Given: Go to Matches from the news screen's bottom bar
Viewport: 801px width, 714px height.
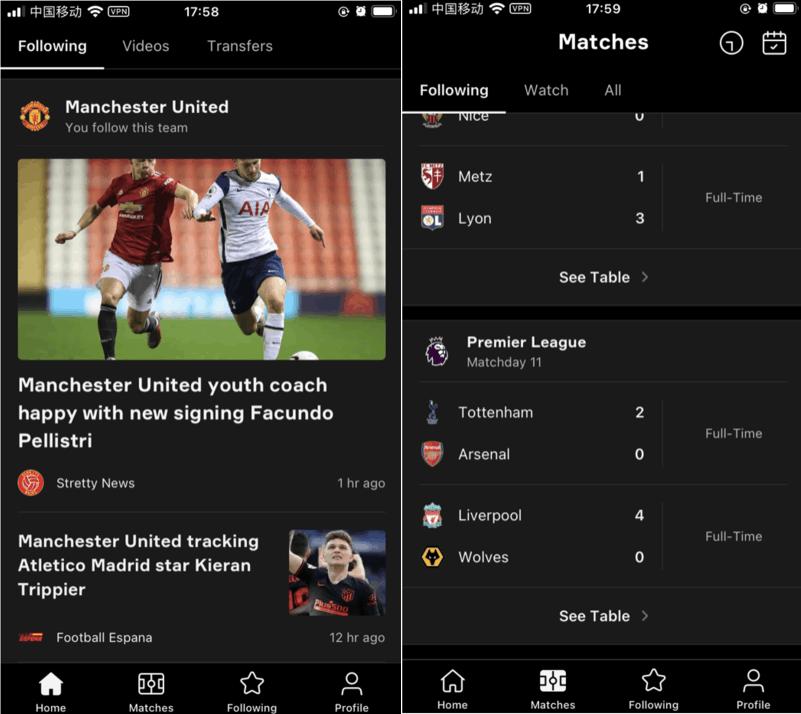Looking at the screenshot, I should point(151,691).
